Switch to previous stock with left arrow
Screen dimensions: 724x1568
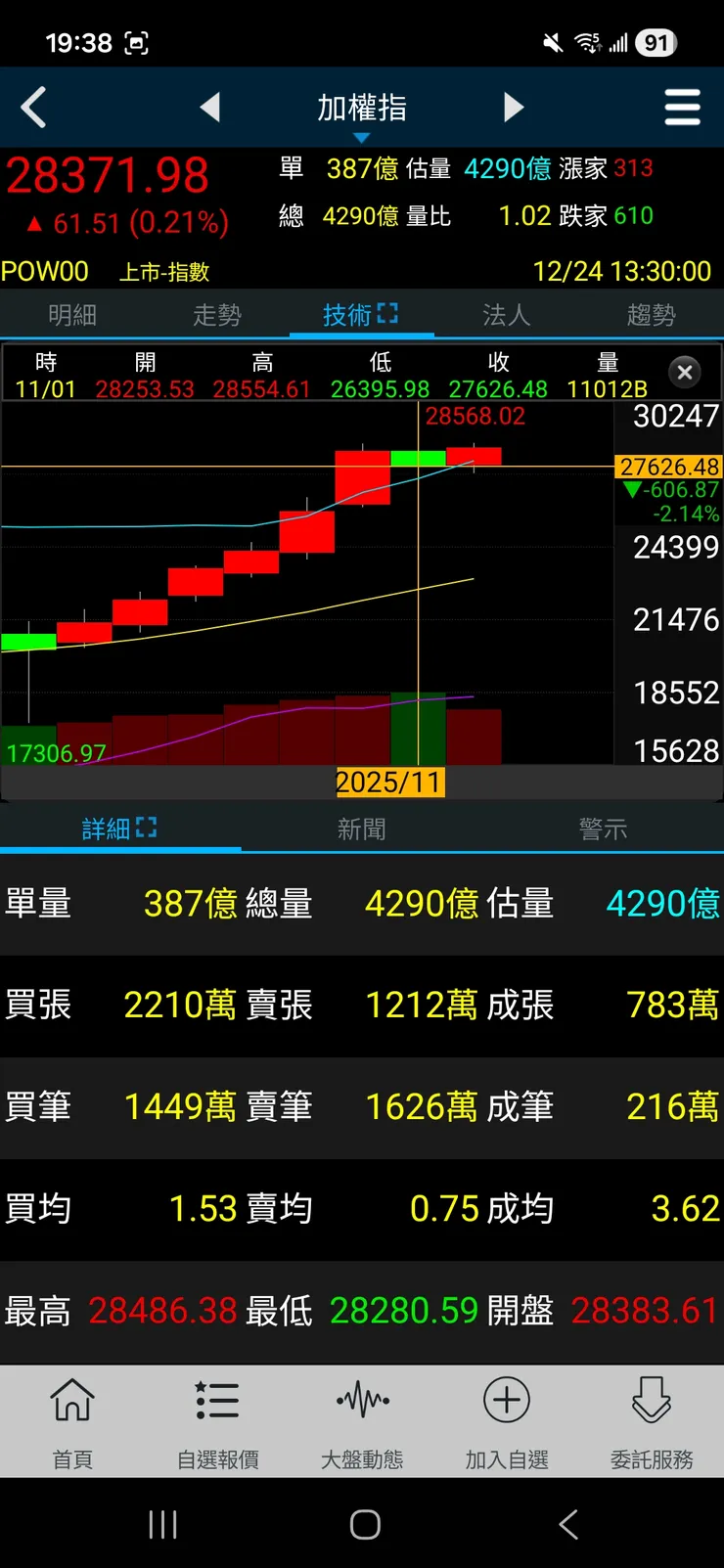click(210, 108)
